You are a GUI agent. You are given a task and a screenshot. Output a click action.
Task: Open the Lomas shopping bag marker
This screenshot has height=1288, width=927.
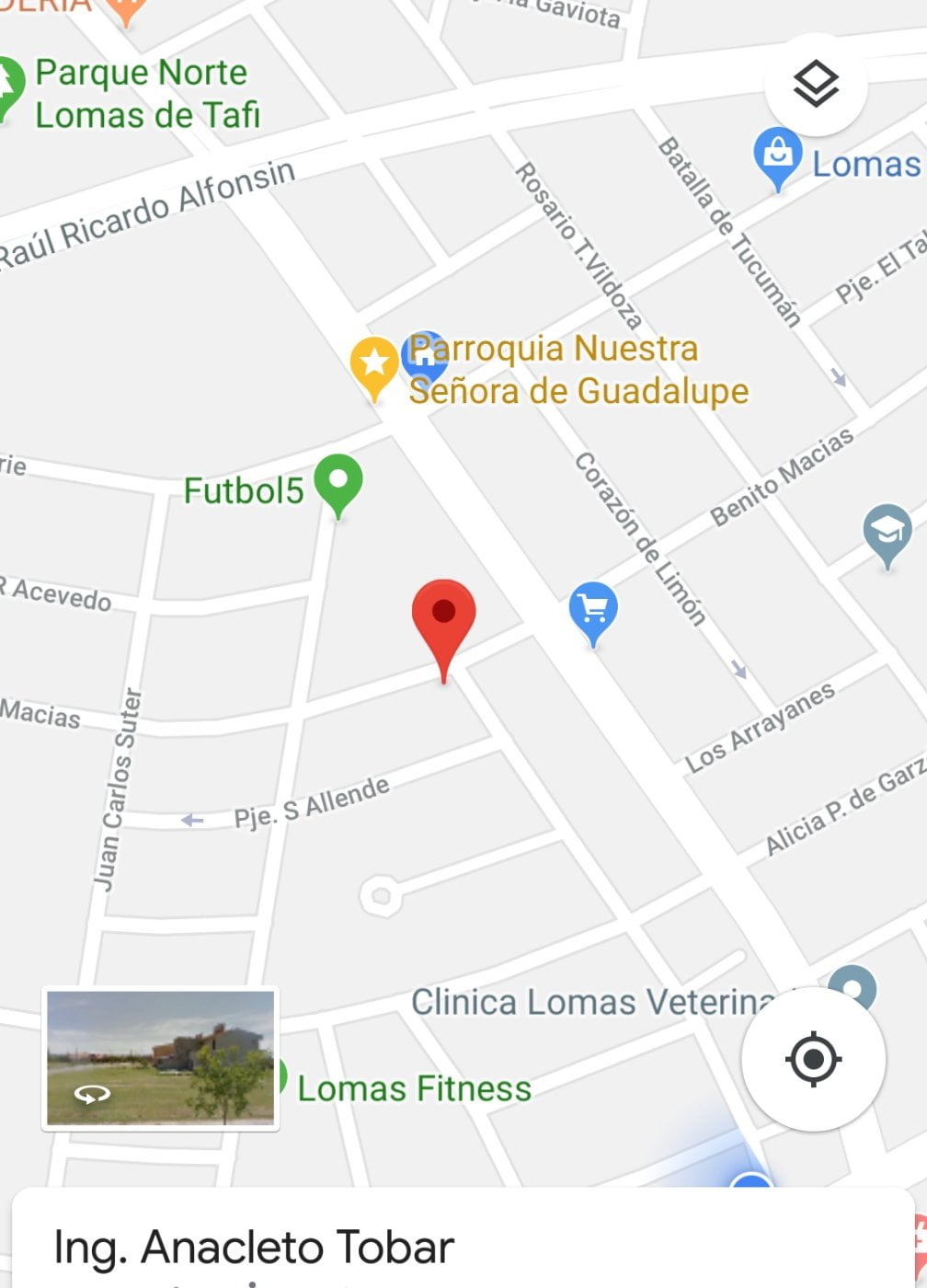(x=778, y=156)
